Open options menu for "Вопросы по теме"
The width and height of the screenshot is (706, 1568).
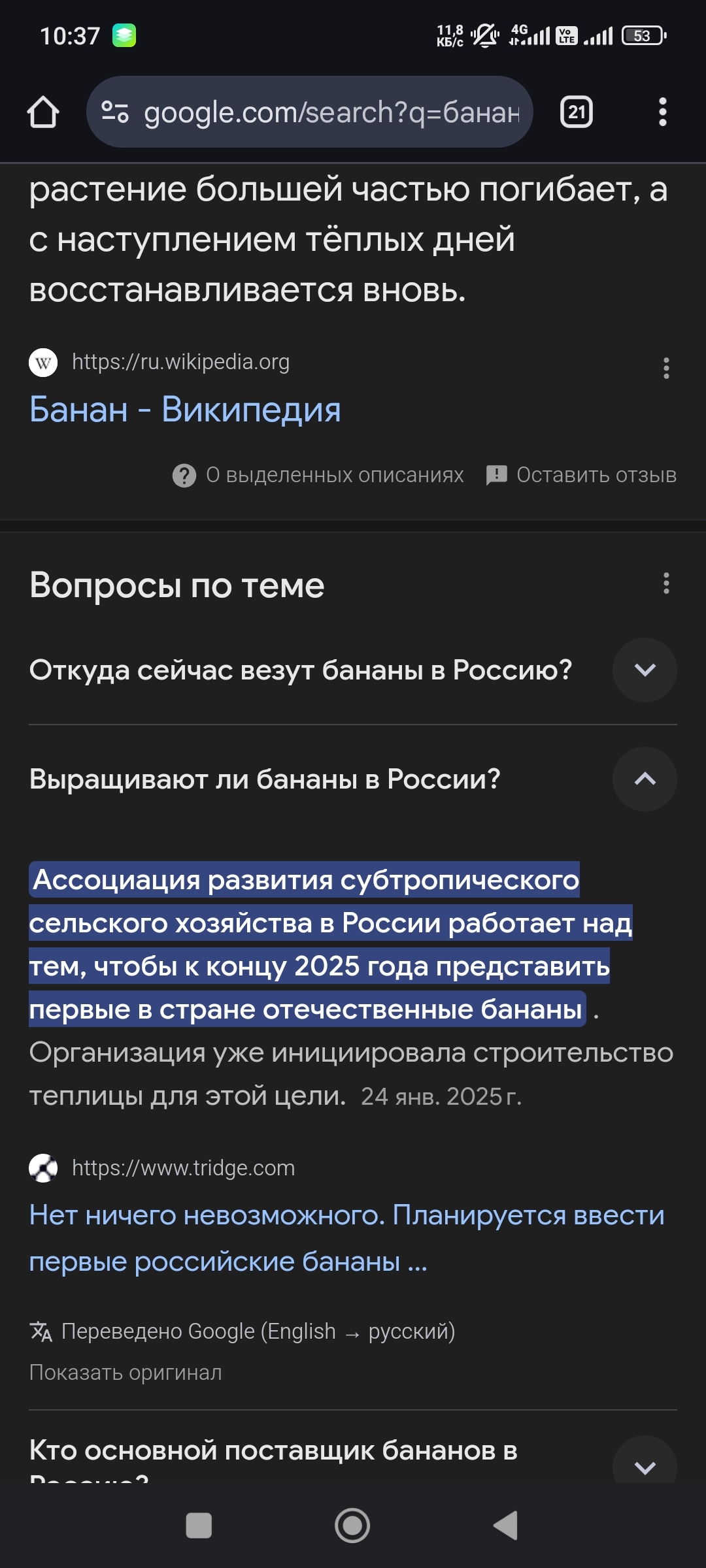coord(666,583)
